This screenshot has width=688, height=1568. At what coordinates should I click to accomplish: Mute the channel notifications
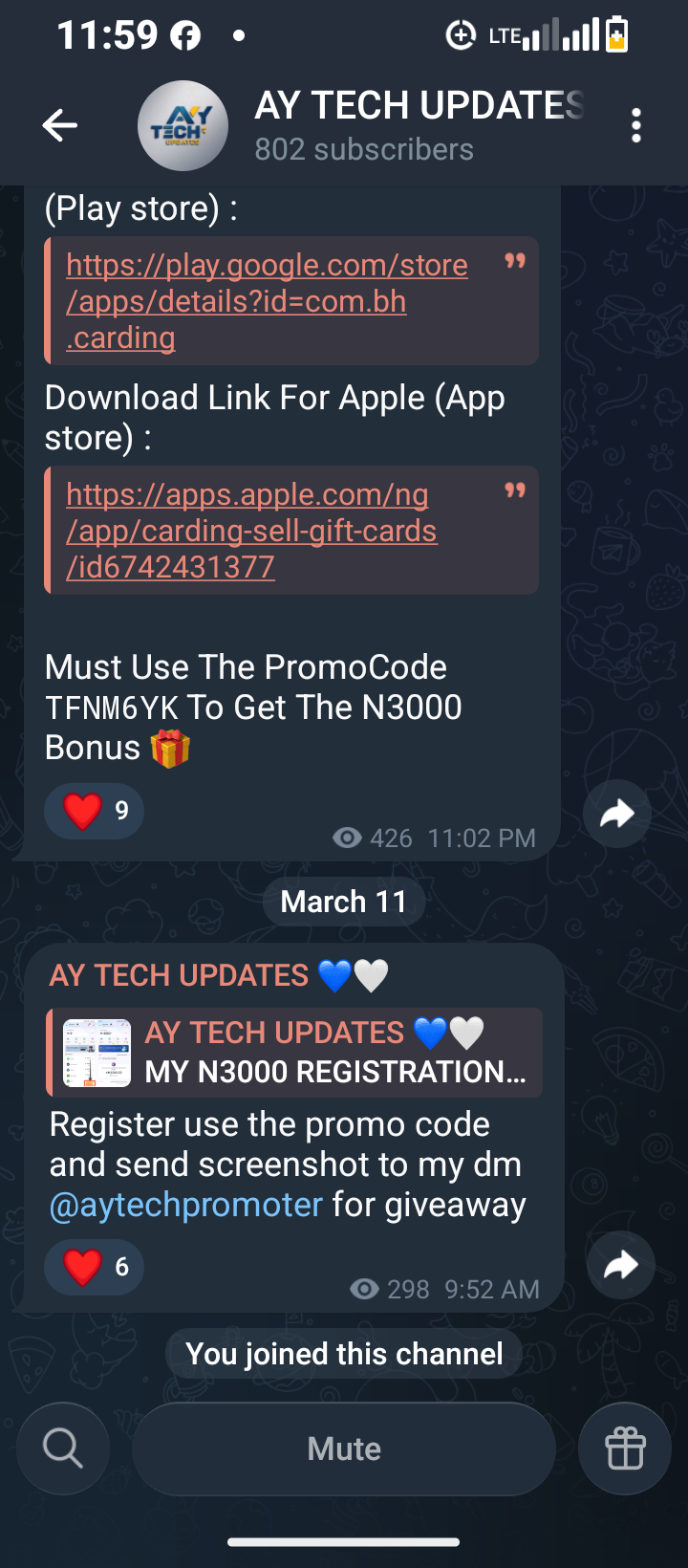point(344,1448)
